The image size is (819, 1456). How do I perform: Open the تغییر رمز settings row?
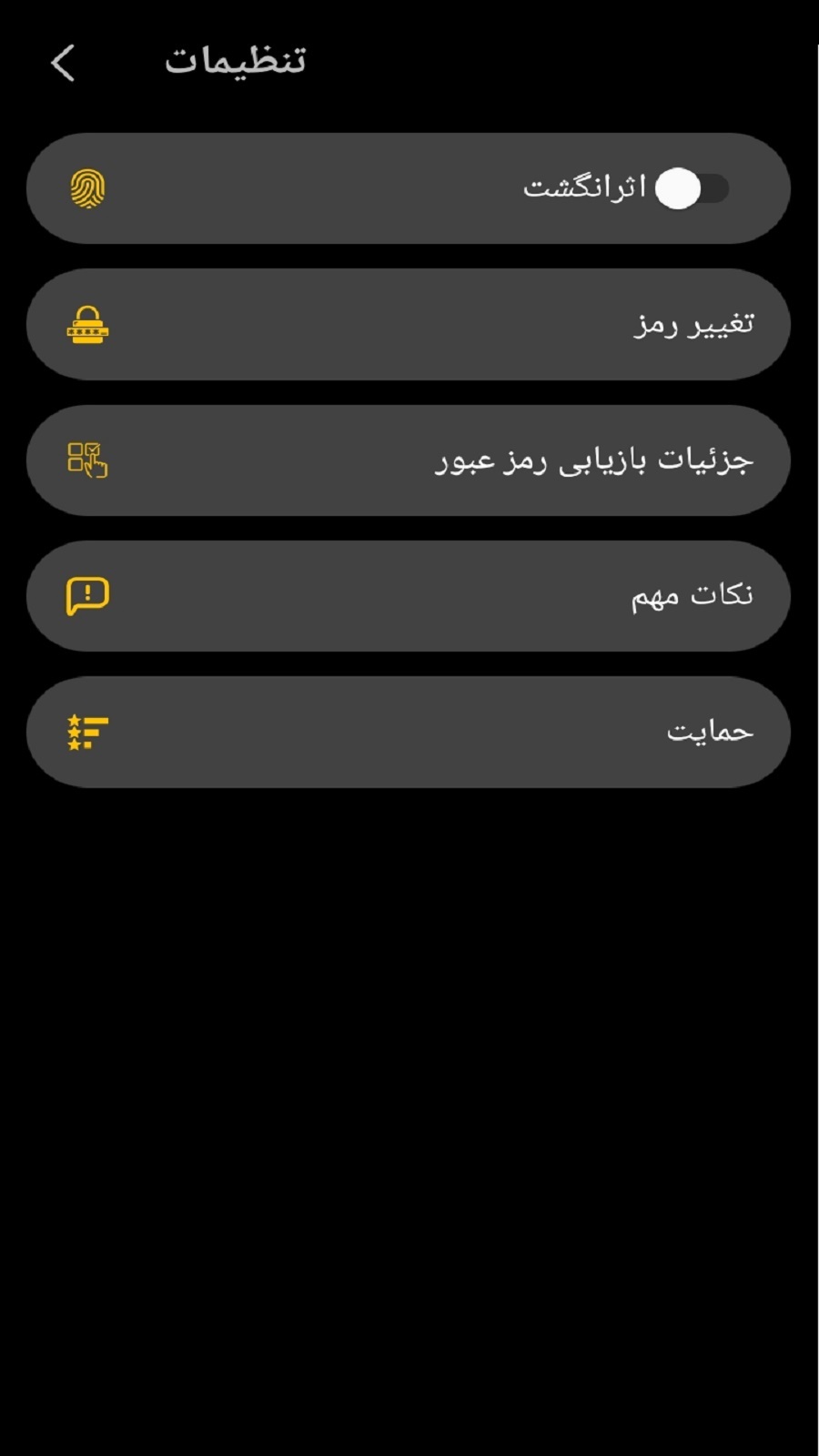pyautogui.click(x=409, y=325)
